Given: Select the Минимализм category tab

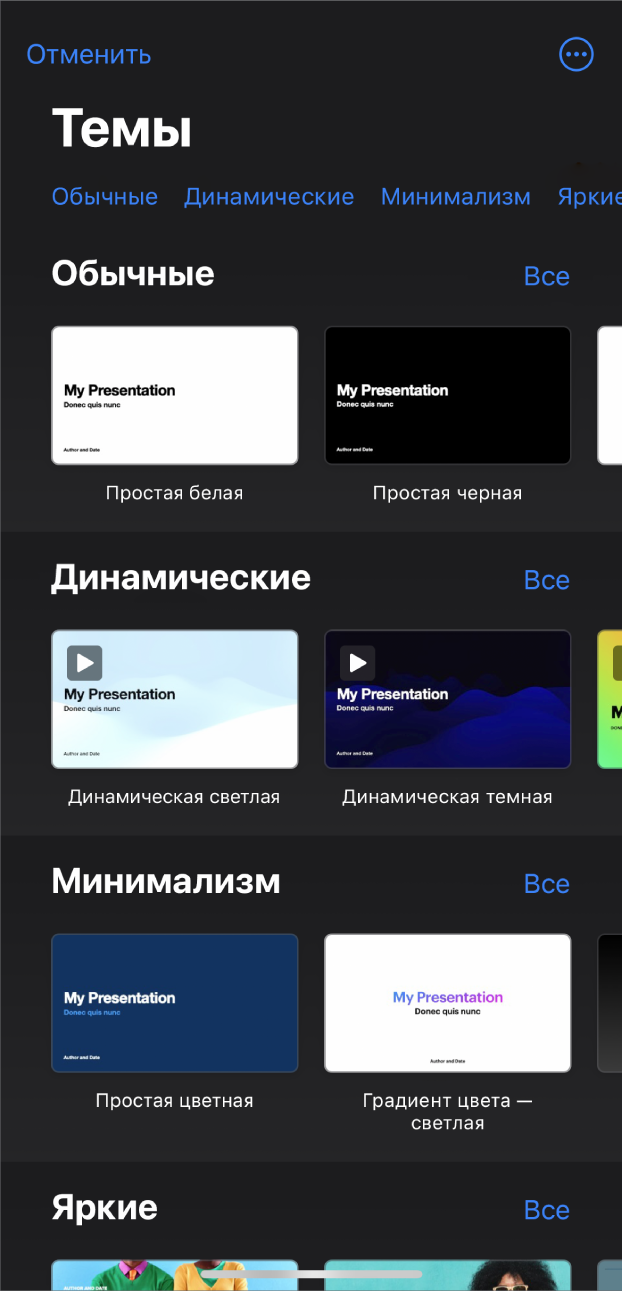Looking at the screenshot, I should (x=455, y=197).
